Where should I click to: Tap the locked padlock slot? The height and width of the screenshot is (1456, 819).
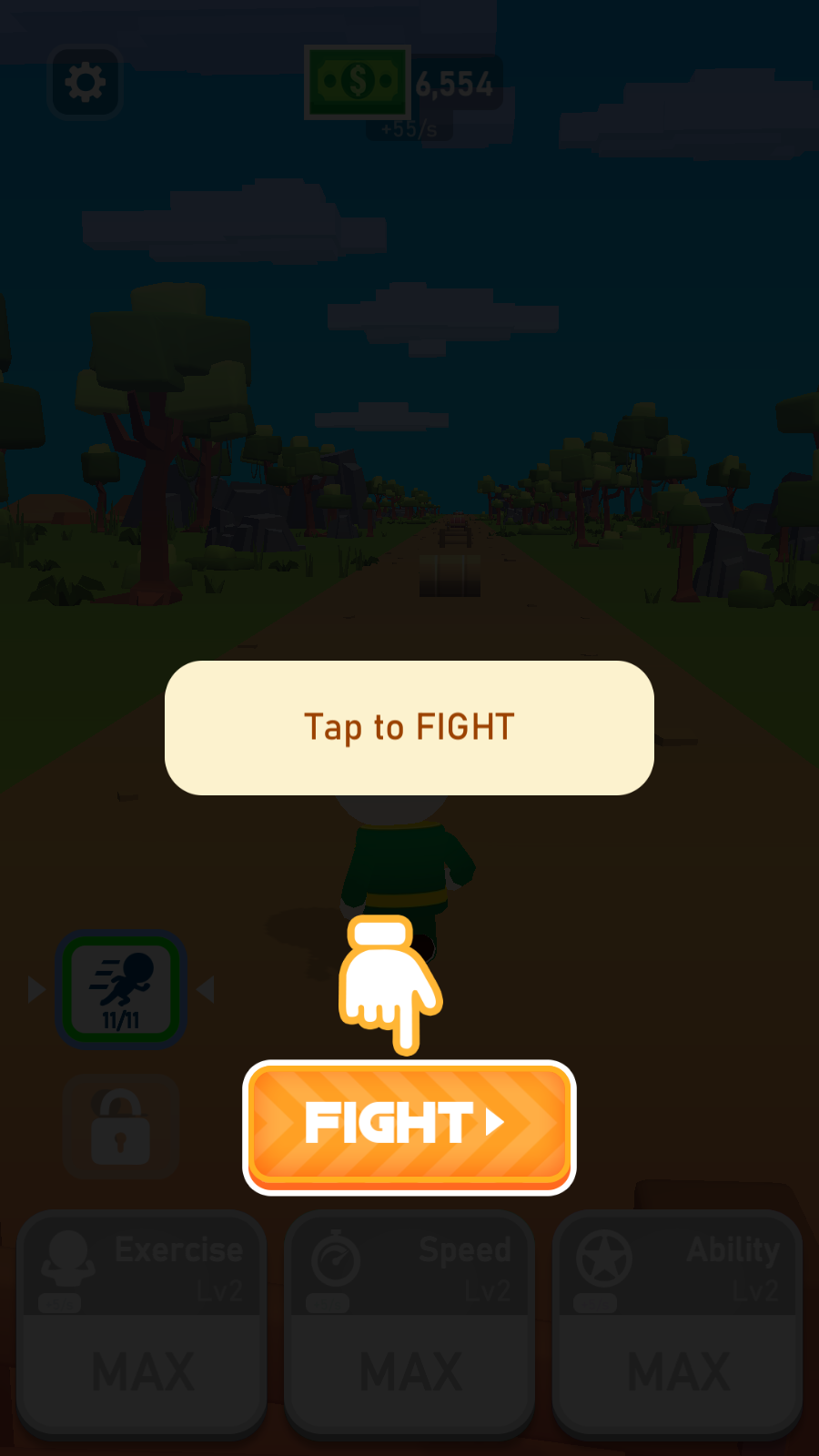[120, 1127]
